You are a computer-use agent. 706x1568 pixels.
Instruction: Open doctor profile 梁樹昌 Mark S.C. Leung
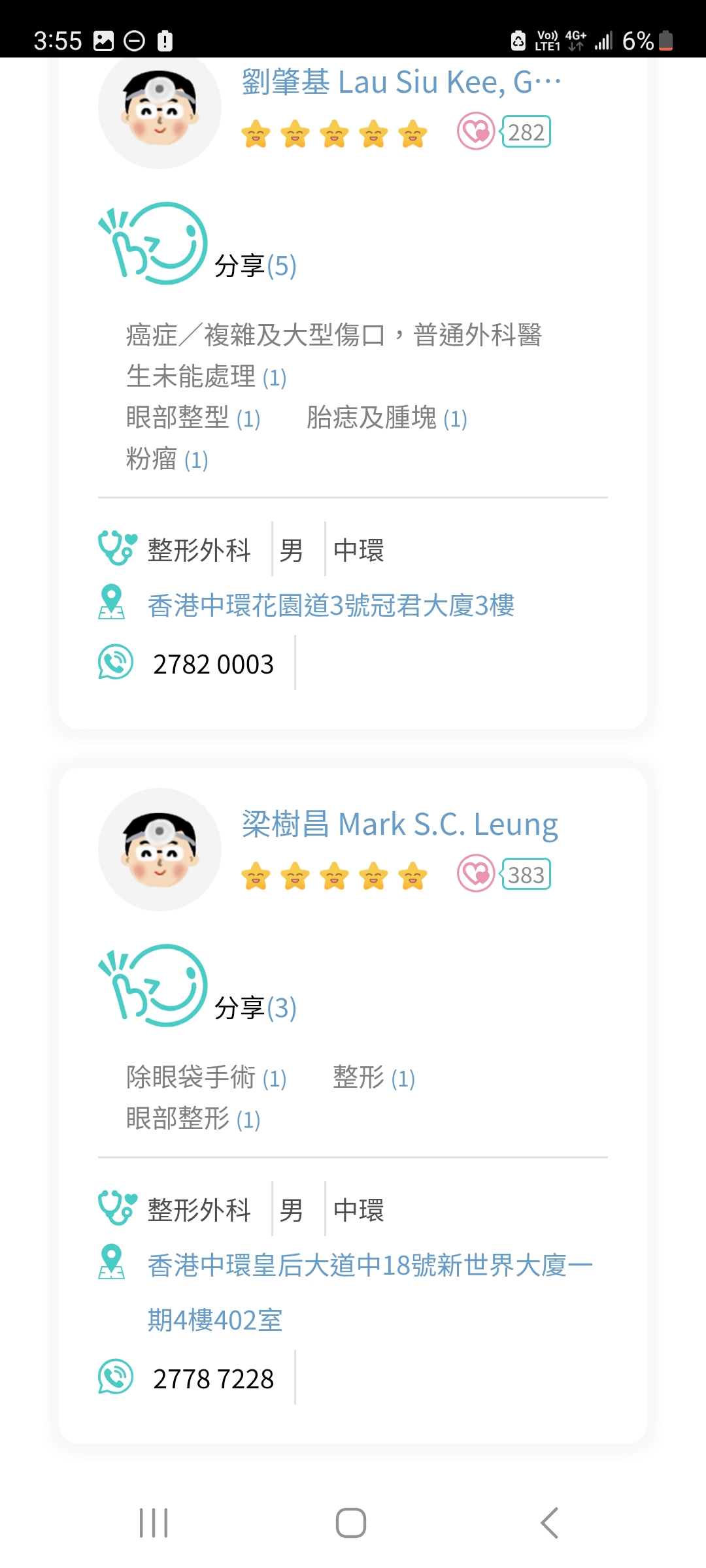coord(399,825)
